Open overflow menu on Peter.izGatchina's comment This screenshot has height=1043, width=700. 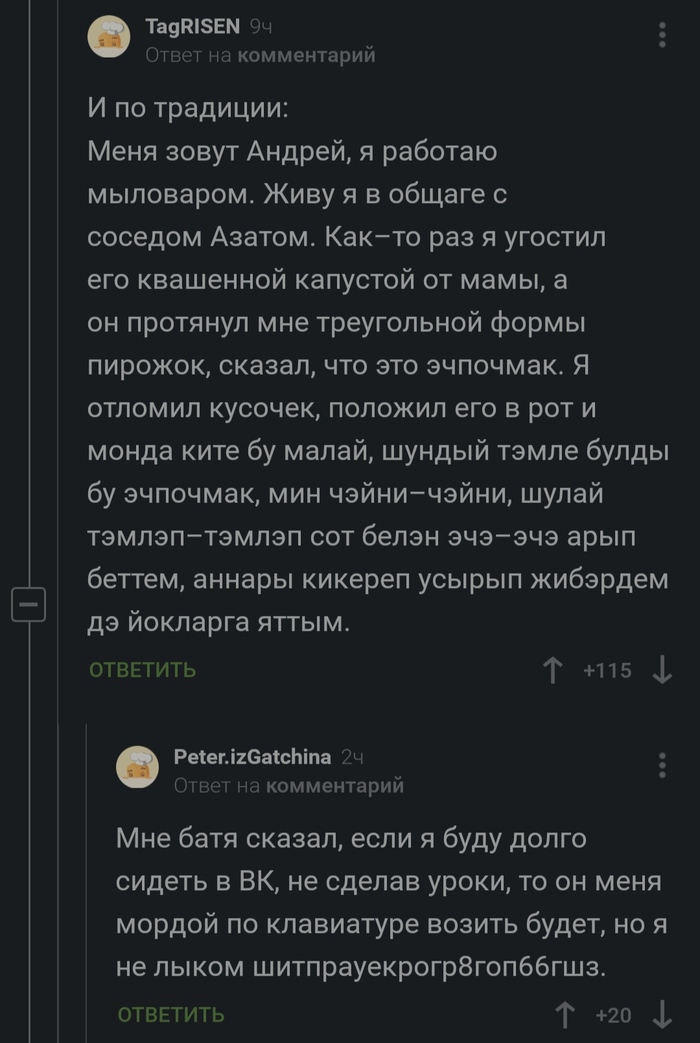click(662, 767)
